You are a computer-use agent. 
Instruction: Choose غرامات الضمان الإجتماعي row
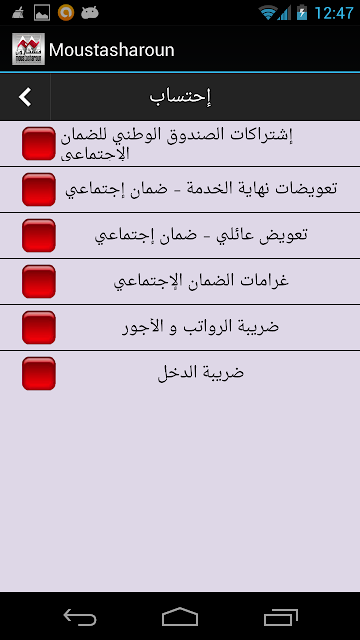point(180,282)
